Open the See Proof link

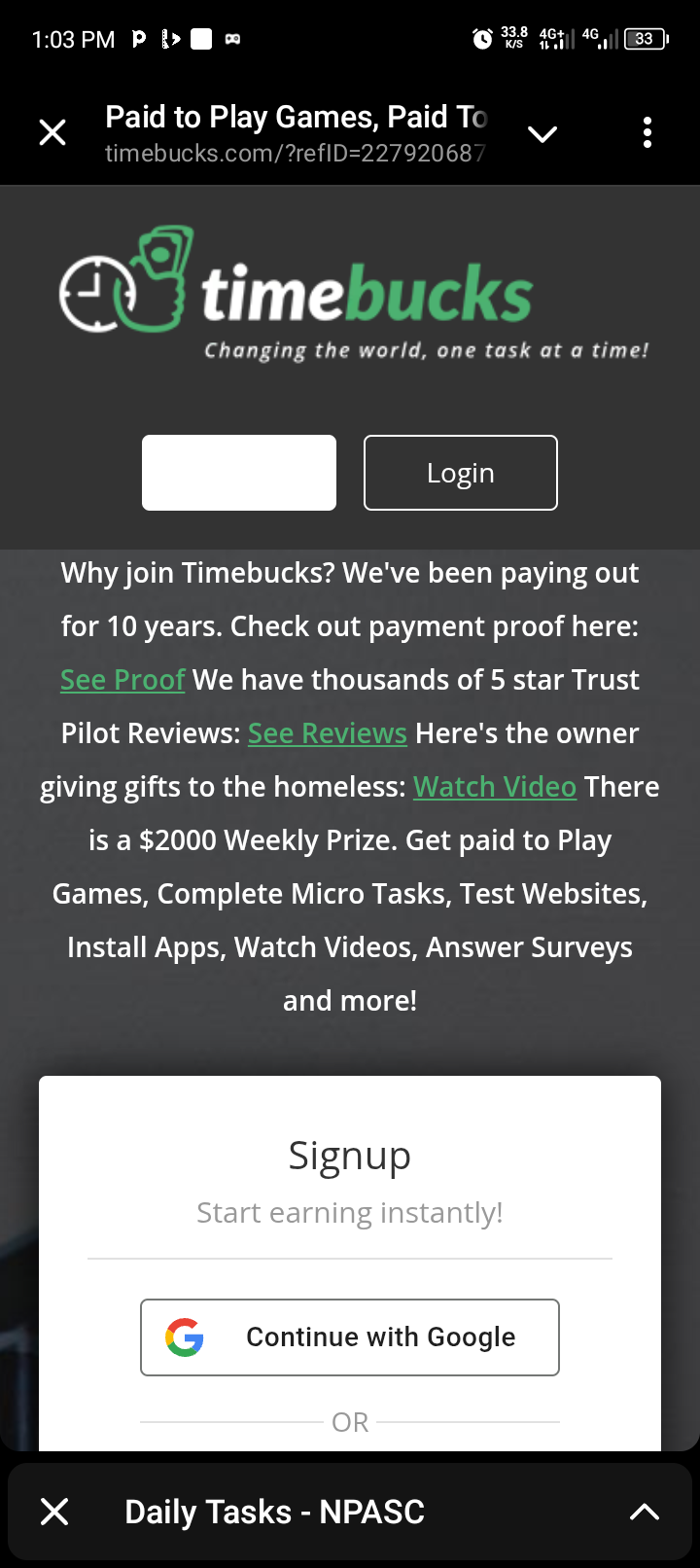click(x=122, y=680)
